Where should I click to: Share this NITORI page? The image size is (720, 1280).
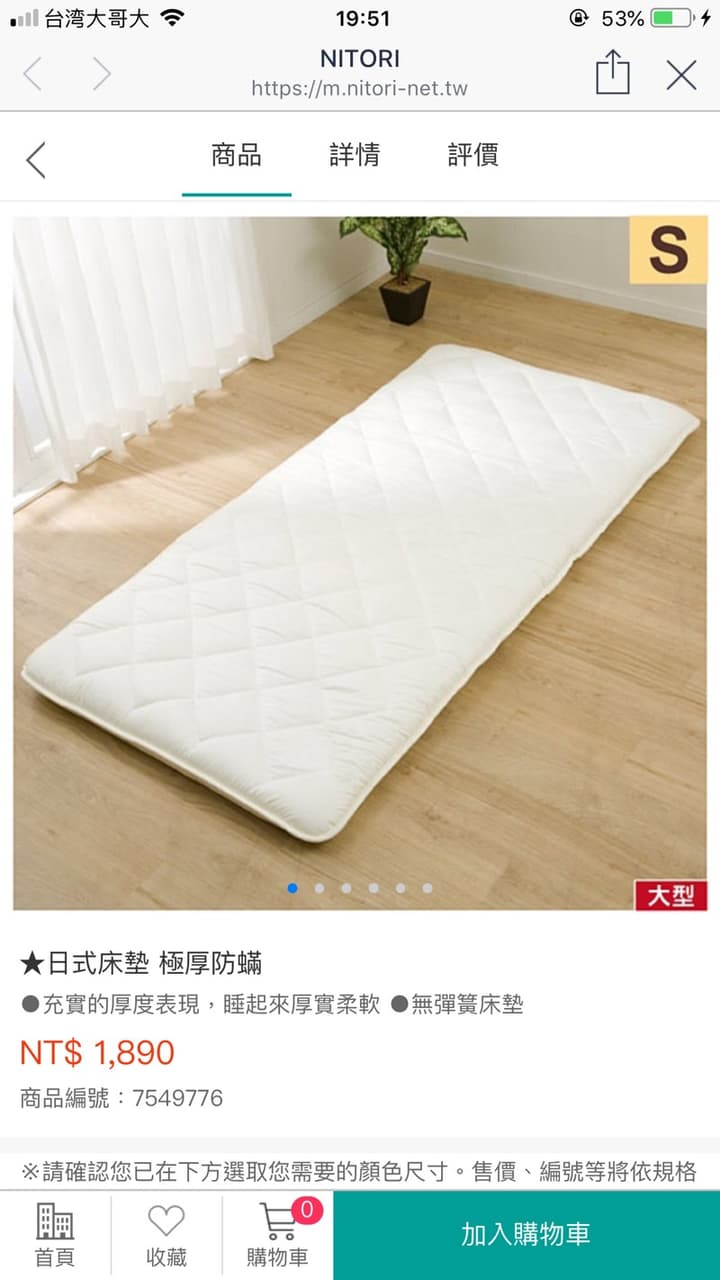(612, 73)
